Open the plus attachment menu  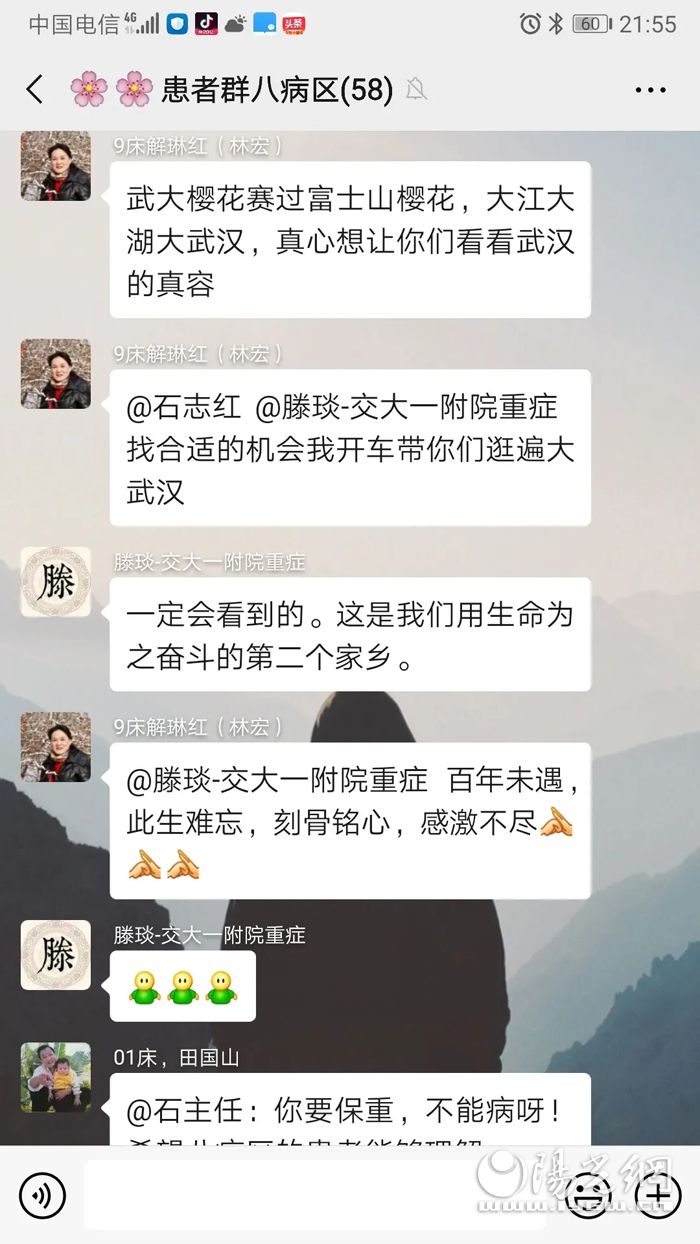657,1195
